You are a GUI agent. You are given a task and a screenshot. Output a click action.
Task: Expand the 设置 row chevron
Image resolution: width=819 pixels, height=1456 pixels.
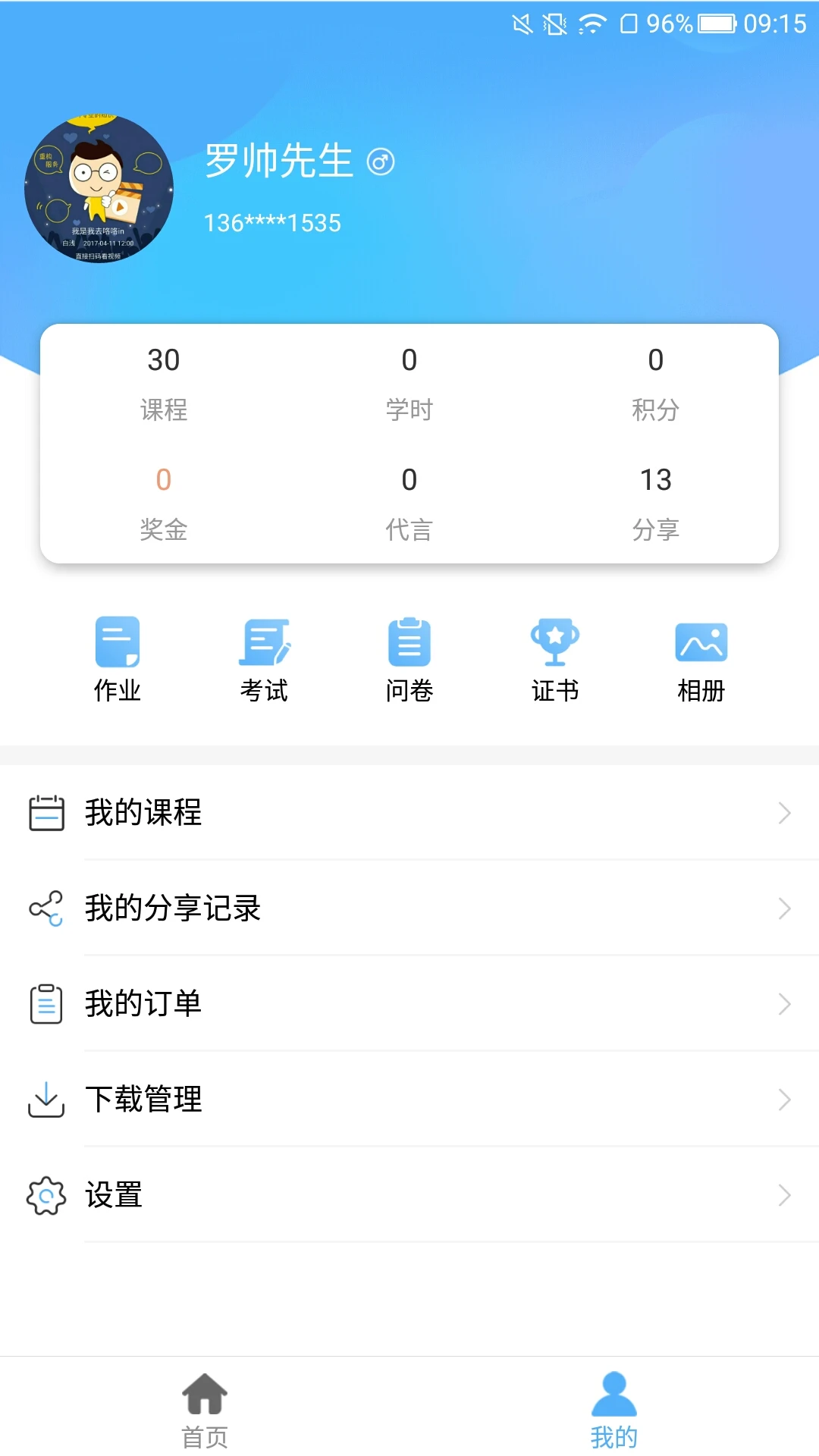click(785, 1195)
